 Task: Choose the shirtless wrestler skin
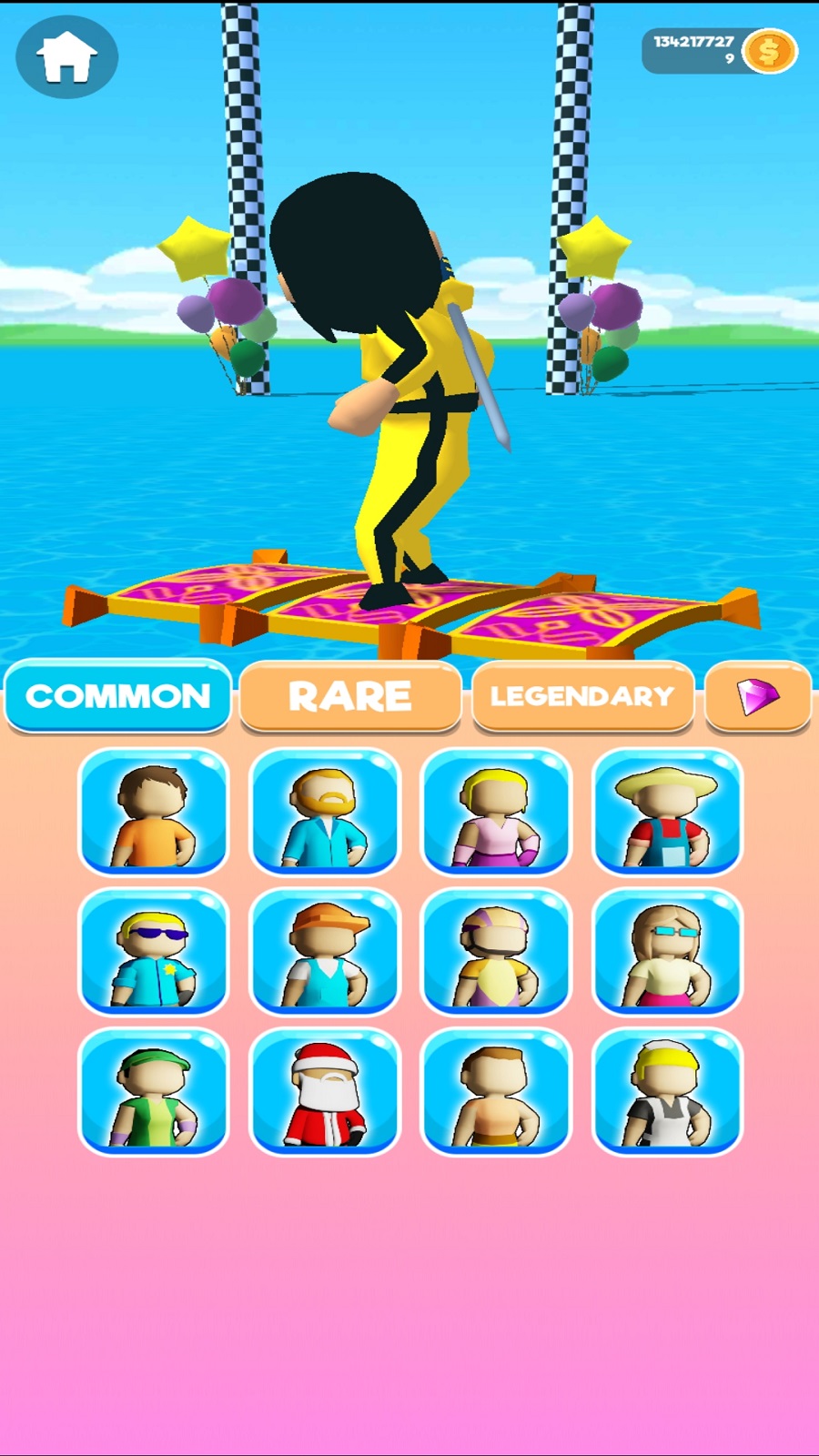click(496, 1092)
